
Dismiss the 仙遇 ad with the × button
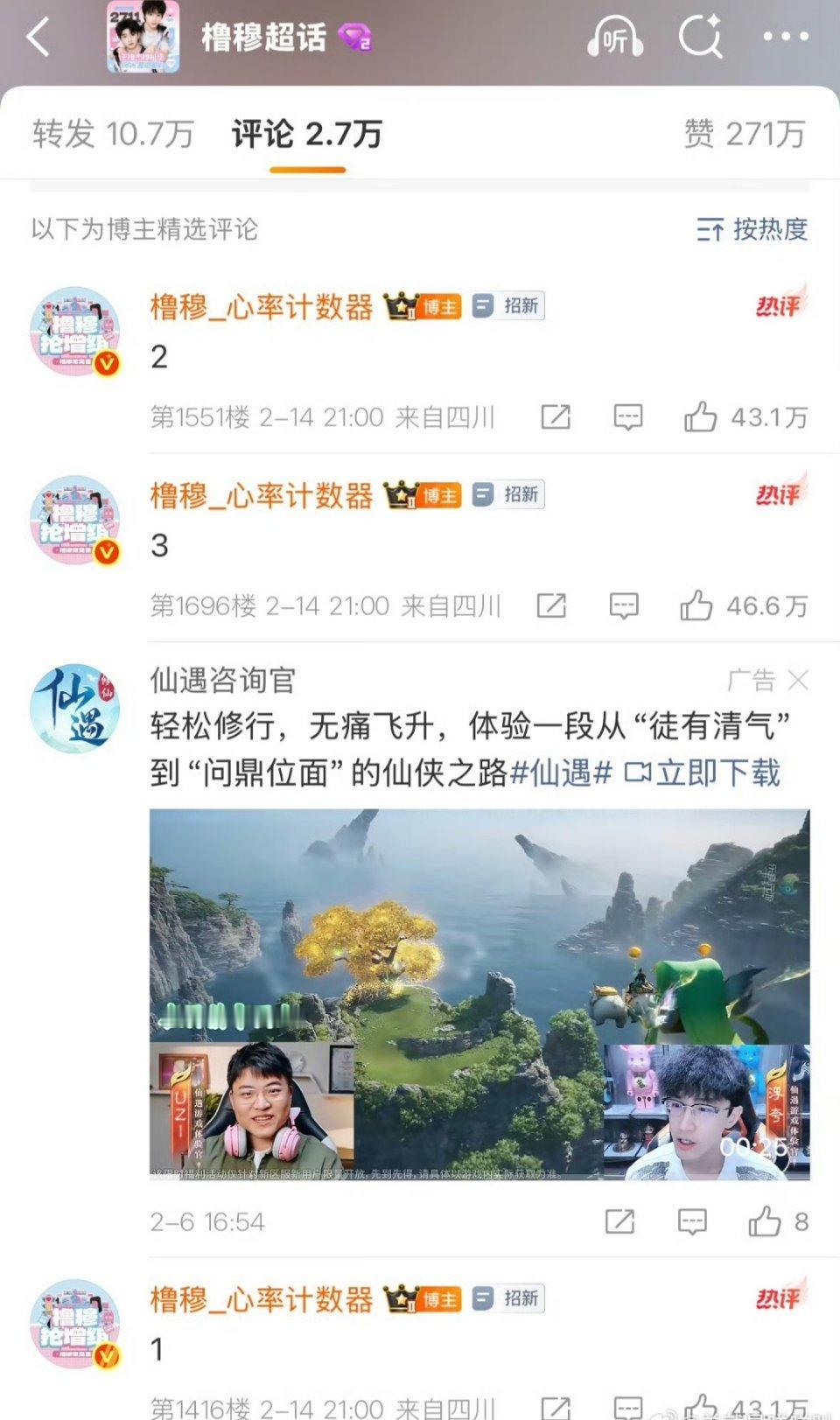[x=799, y=680]
